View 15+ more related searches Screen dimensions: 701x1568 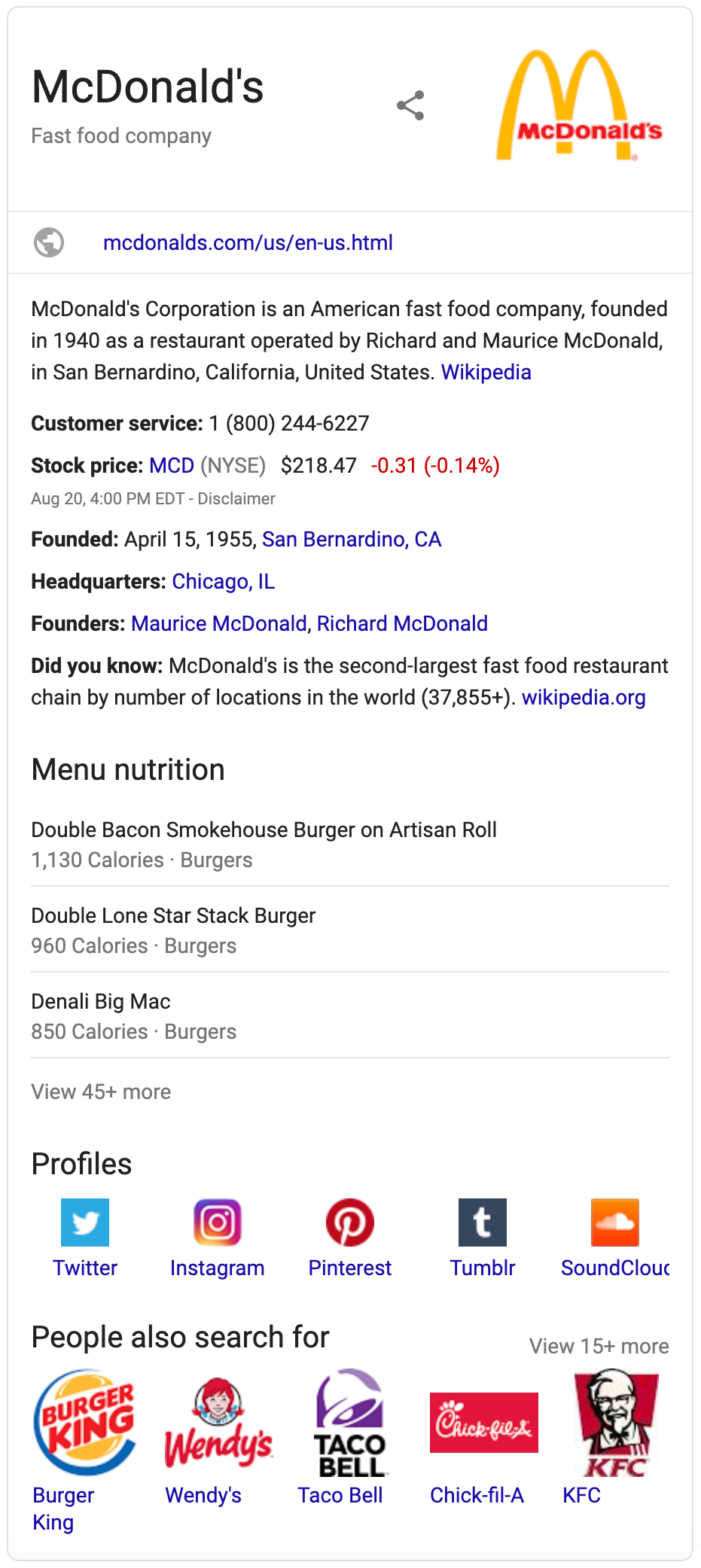click(599, 1346)
